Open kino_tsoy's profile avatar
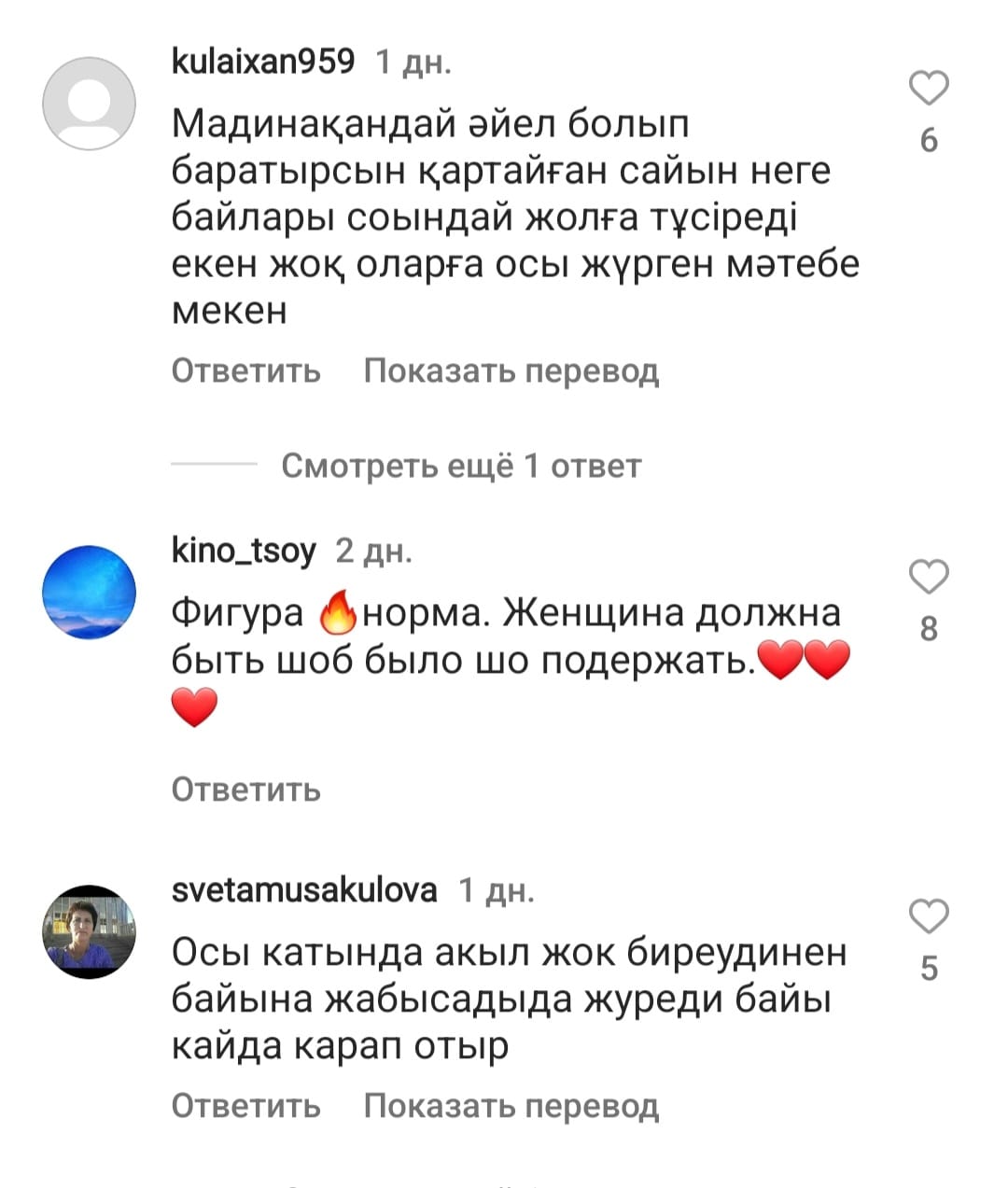 (x=90, y=592)
